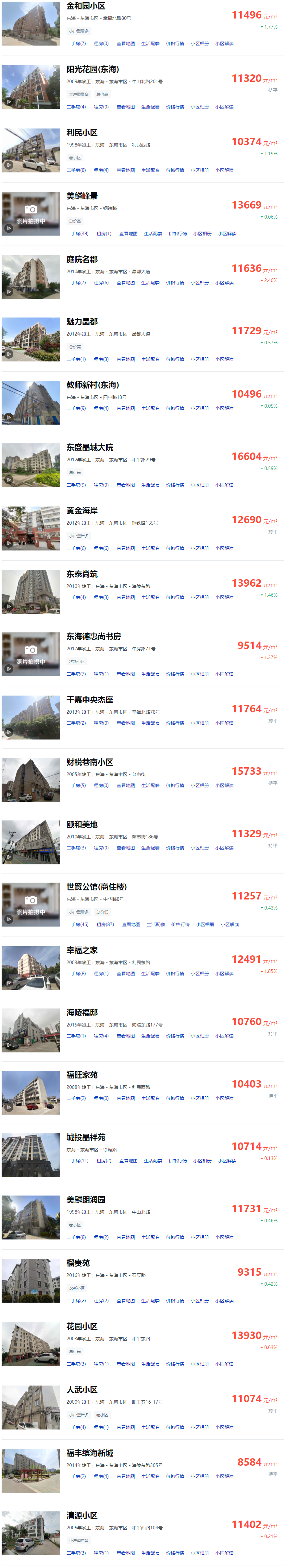Tap the 阳光花园(东海) photo thumbnail
Image resolution: width=284 pixels, height=1568 pixels.
pos(31,87)
